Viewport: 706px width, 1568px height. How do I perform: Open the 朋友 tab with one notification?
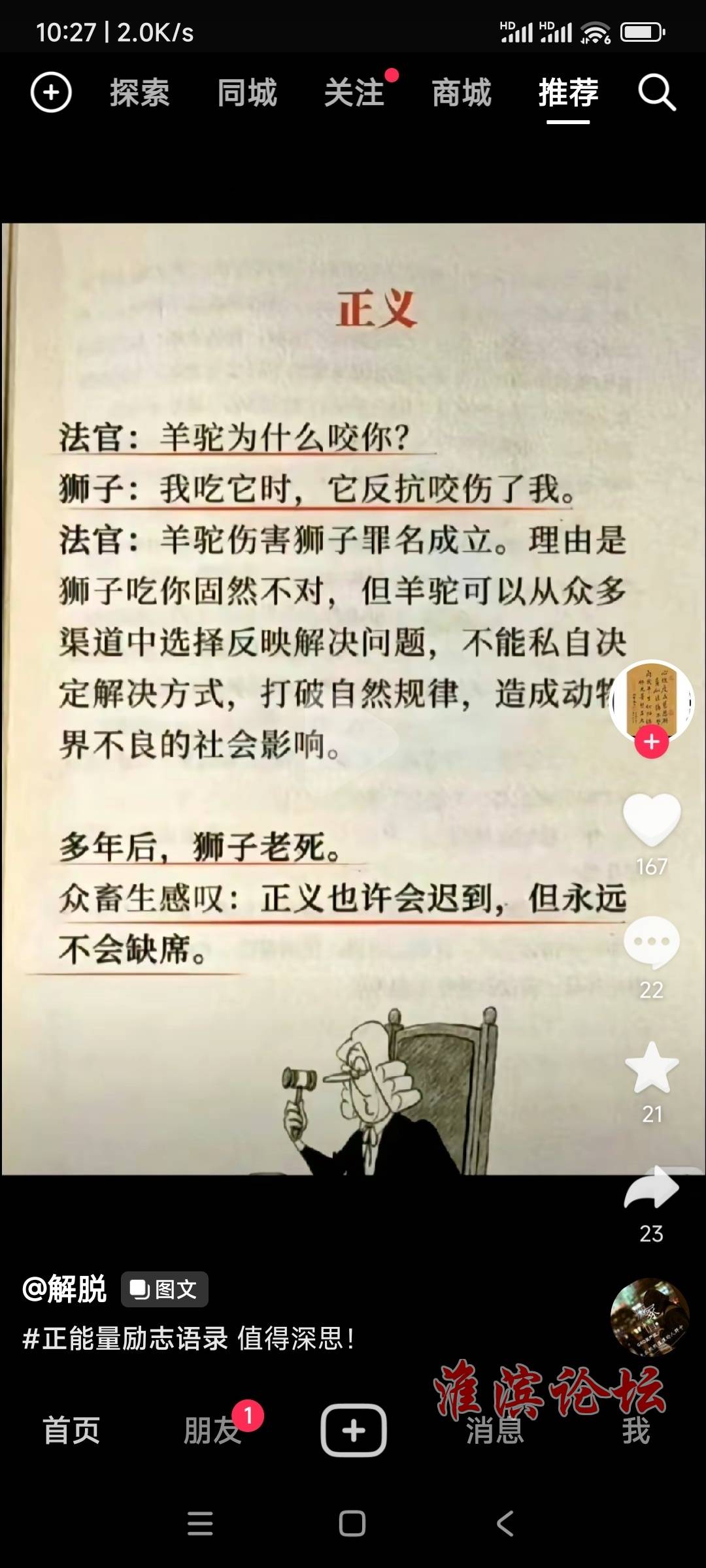212,1430
